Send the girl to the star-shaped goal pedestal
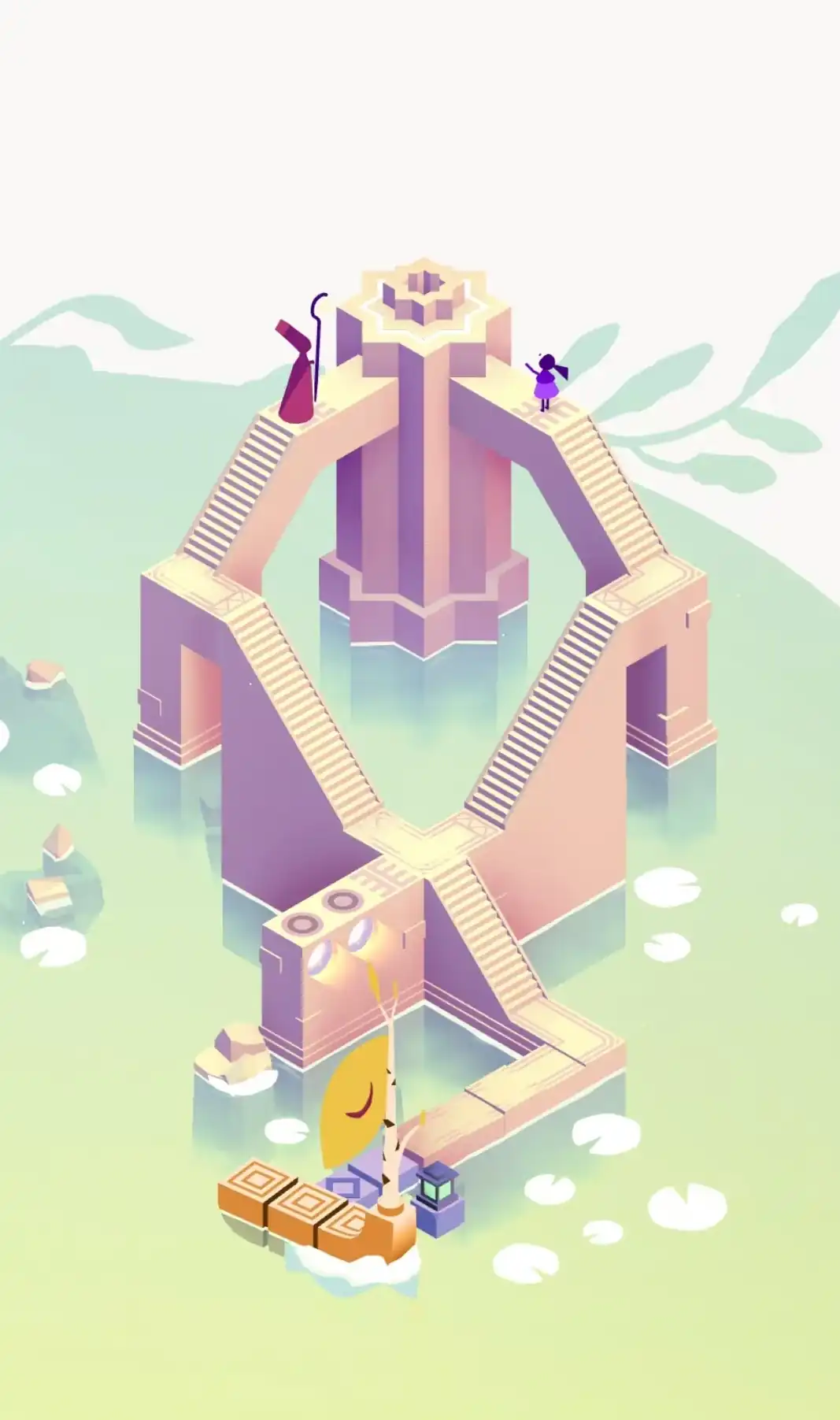This screenshot has width=840, height=1420. (x=424, y=301)
